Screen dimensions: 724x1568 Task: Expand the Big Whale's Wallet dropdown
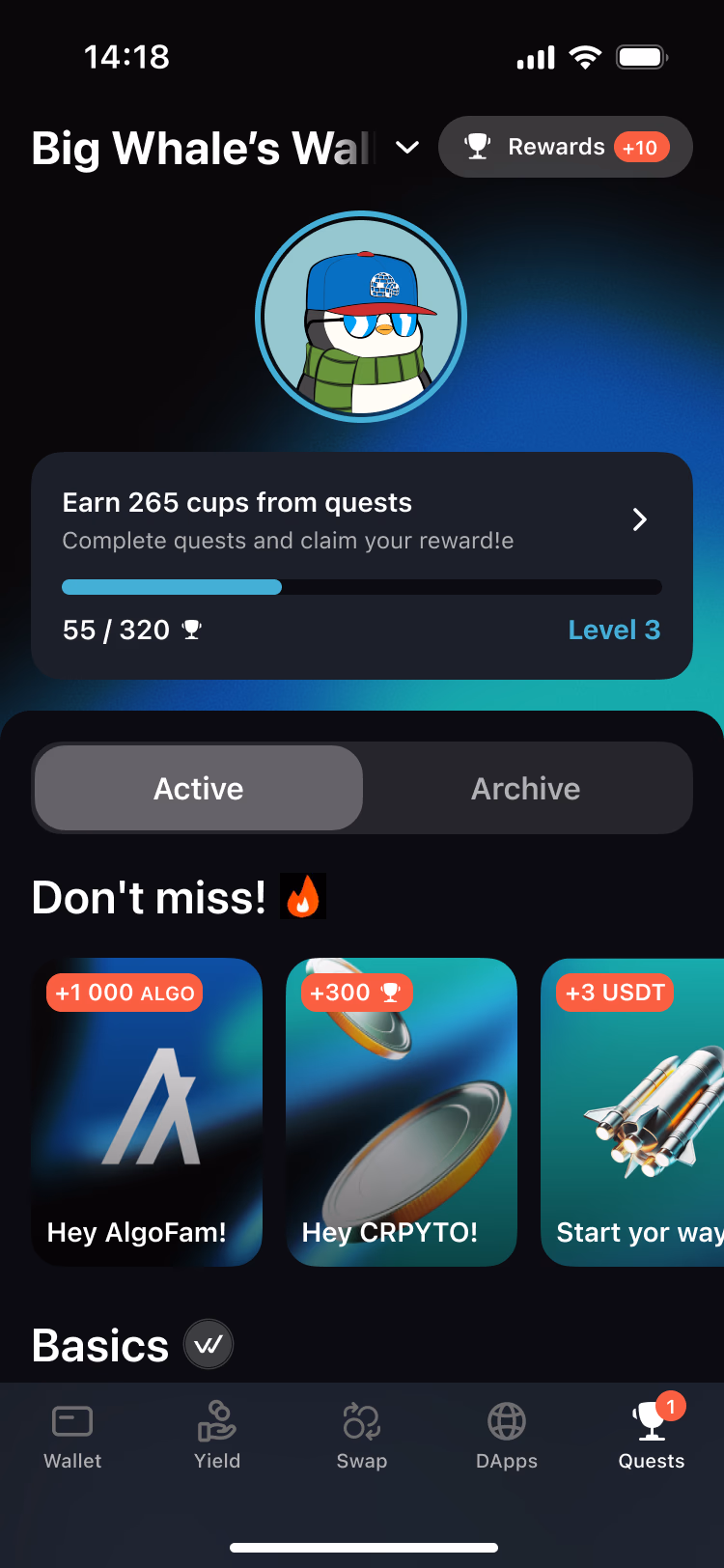pos(407,148)
